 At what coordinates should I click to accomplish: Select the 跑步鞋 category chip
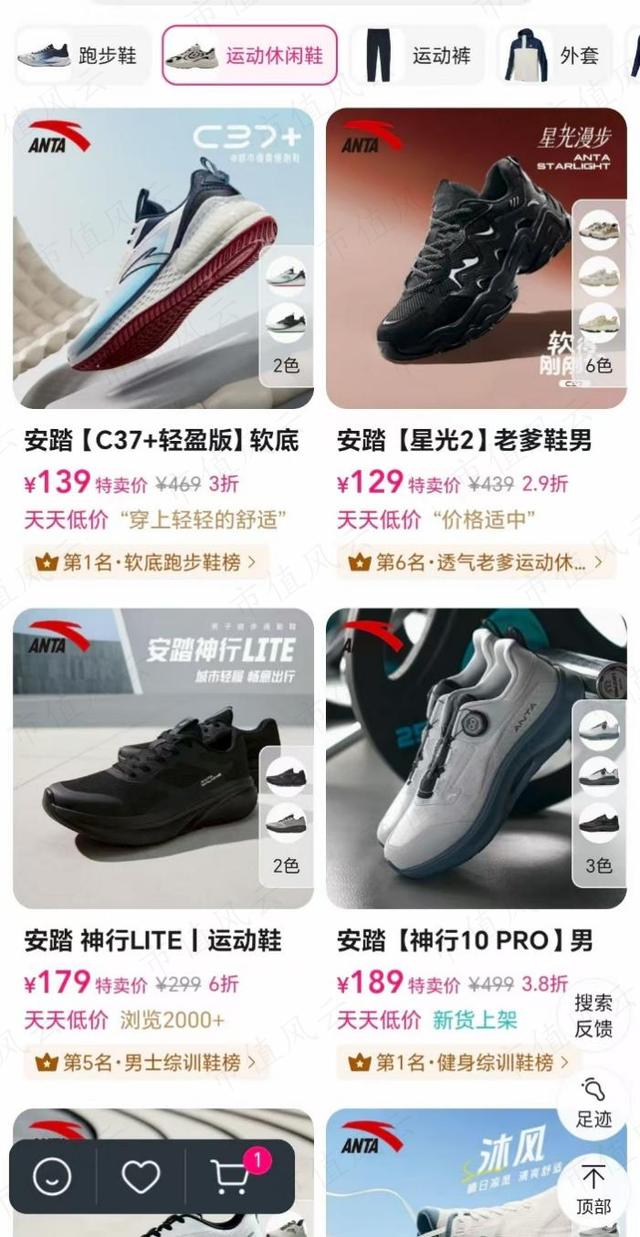(x=77, y=55)
